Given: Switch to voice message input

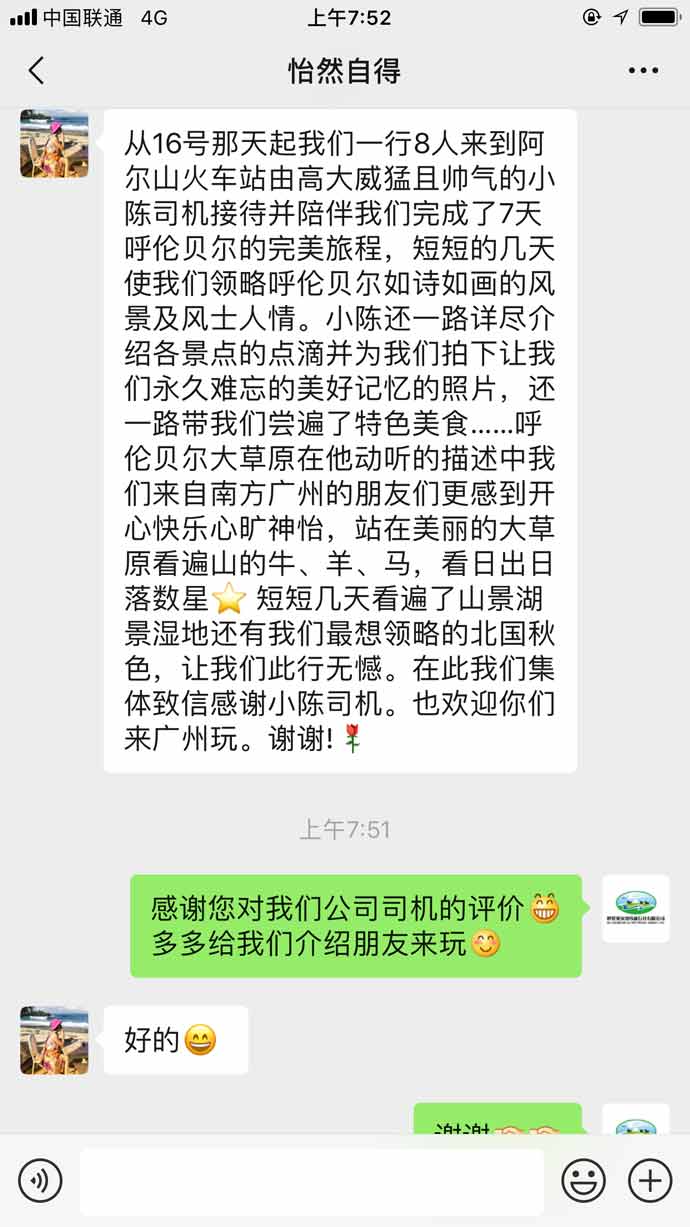Looking at the screenshot, I should (x=40, y=1181).
